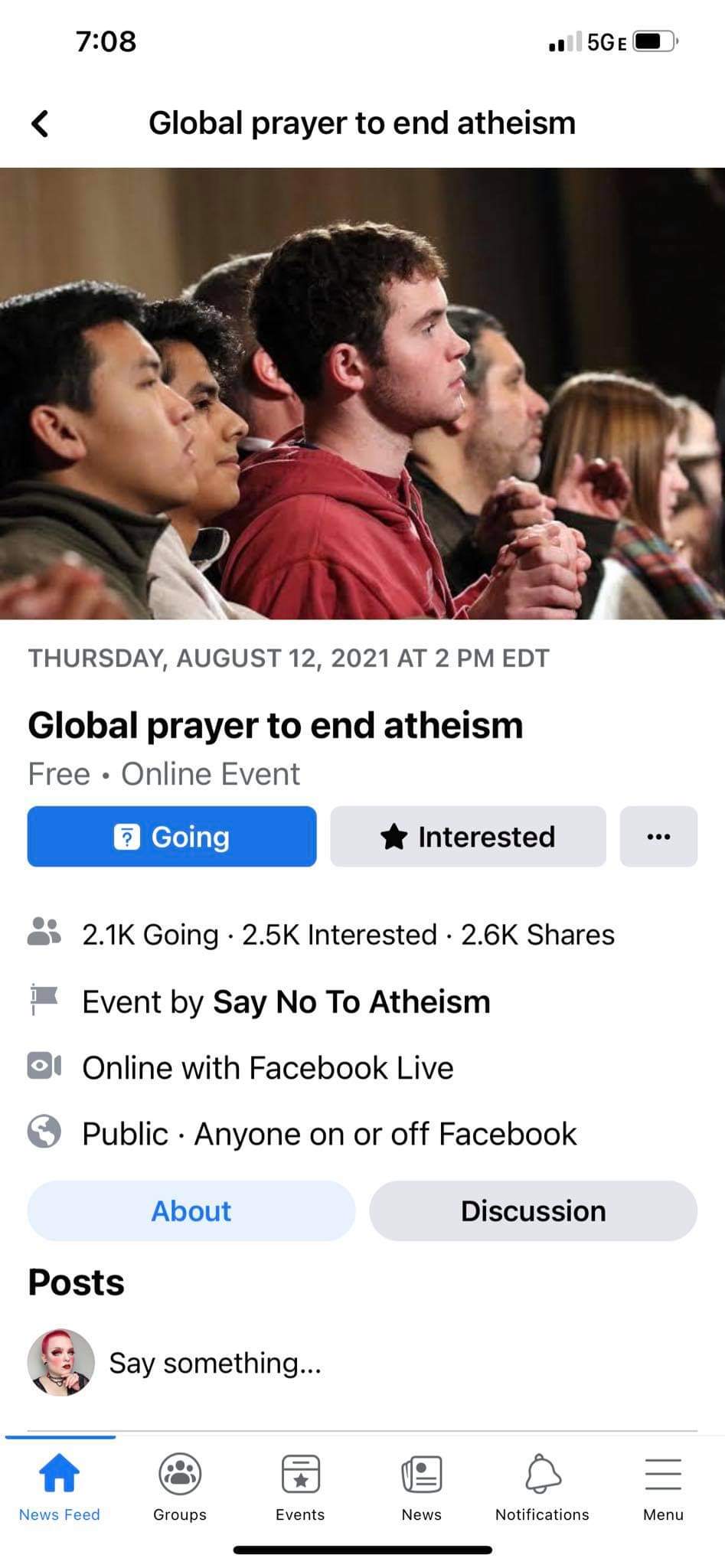Viewport: 725px width, 1568px height.
Task: Tap the Say something post field
Action: coord(214,1363)
